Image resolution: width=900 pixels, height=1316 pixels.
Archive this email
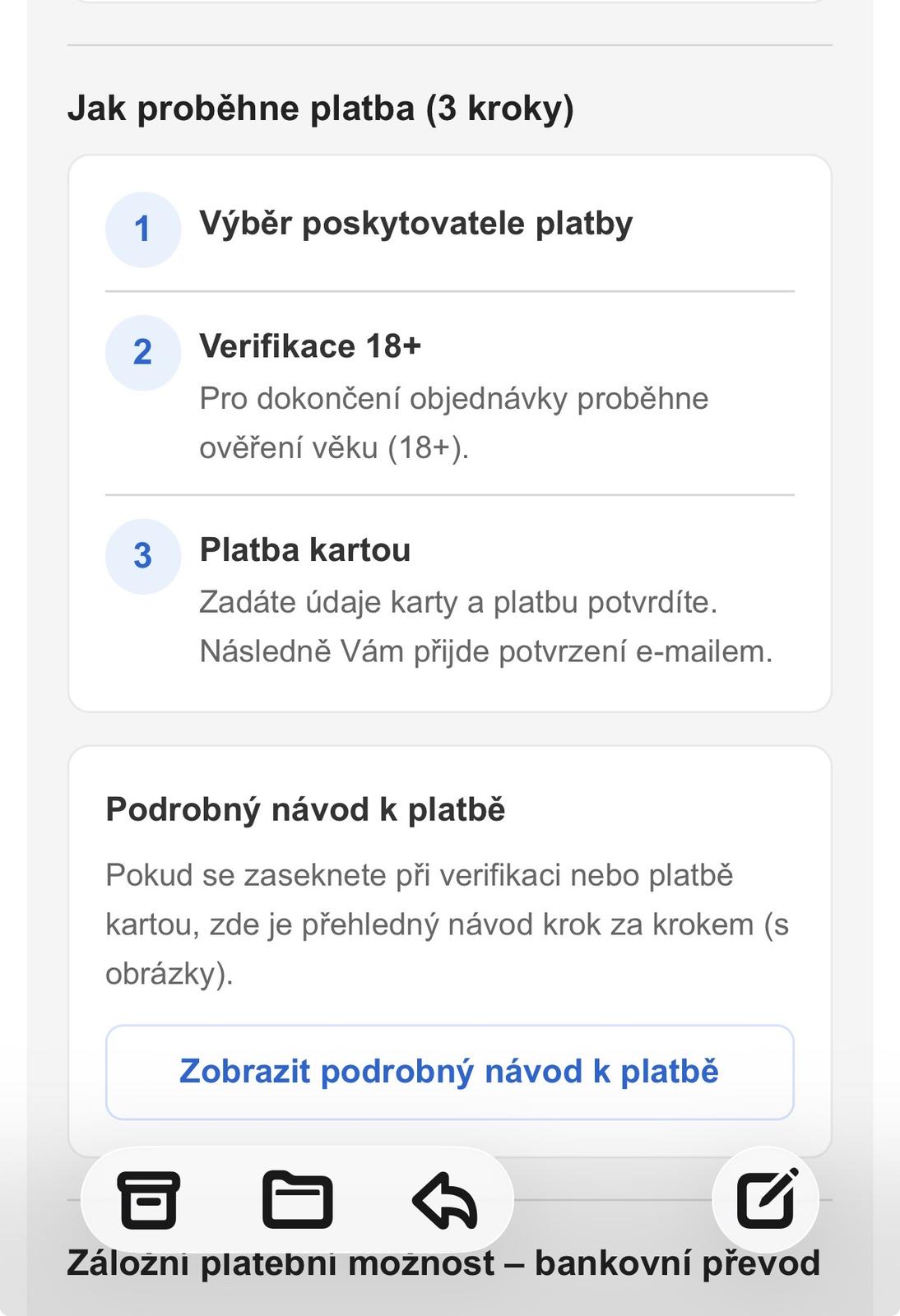[149, 1200]
